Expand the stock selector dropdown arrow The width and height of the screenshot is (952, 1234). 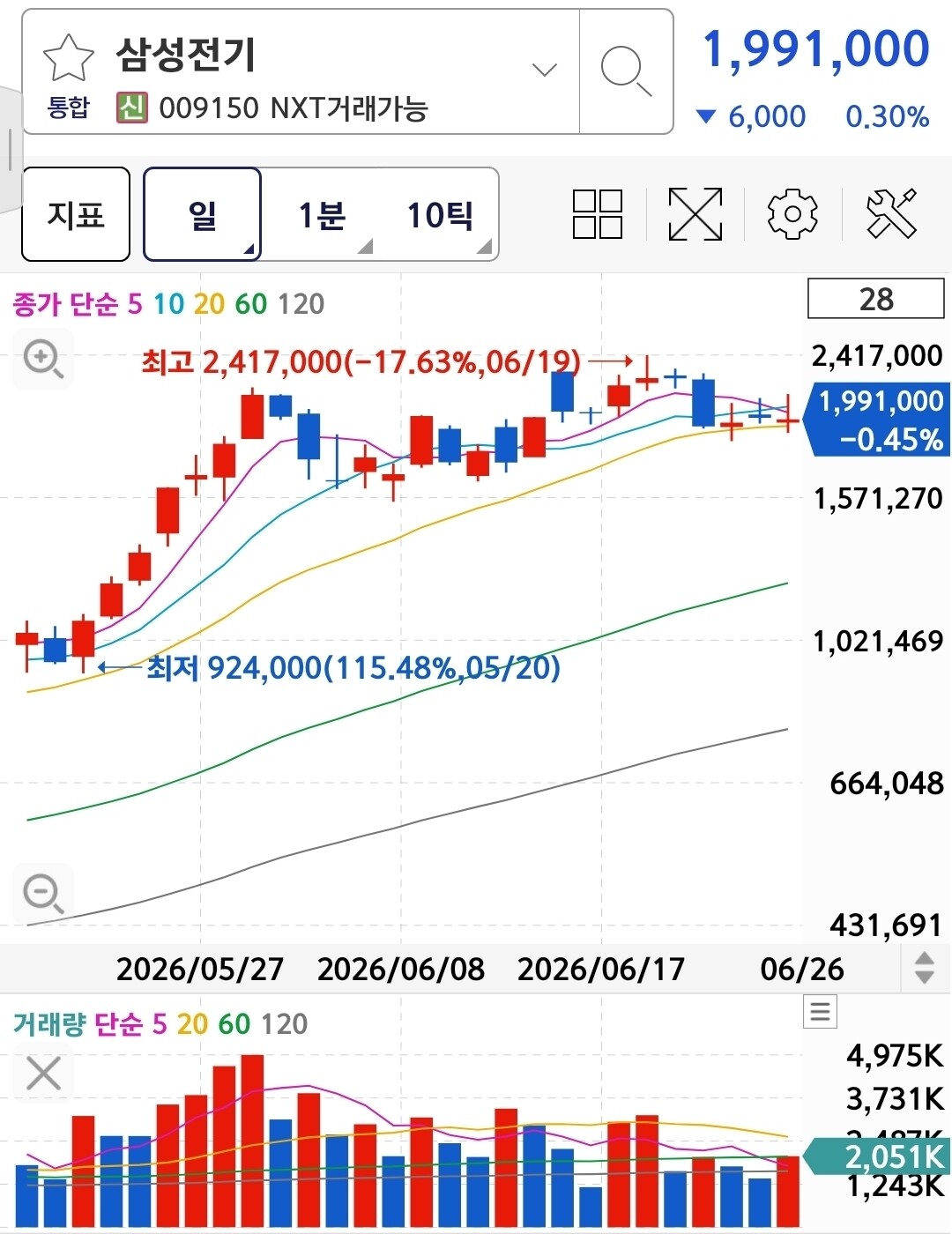tap(545, 70)
